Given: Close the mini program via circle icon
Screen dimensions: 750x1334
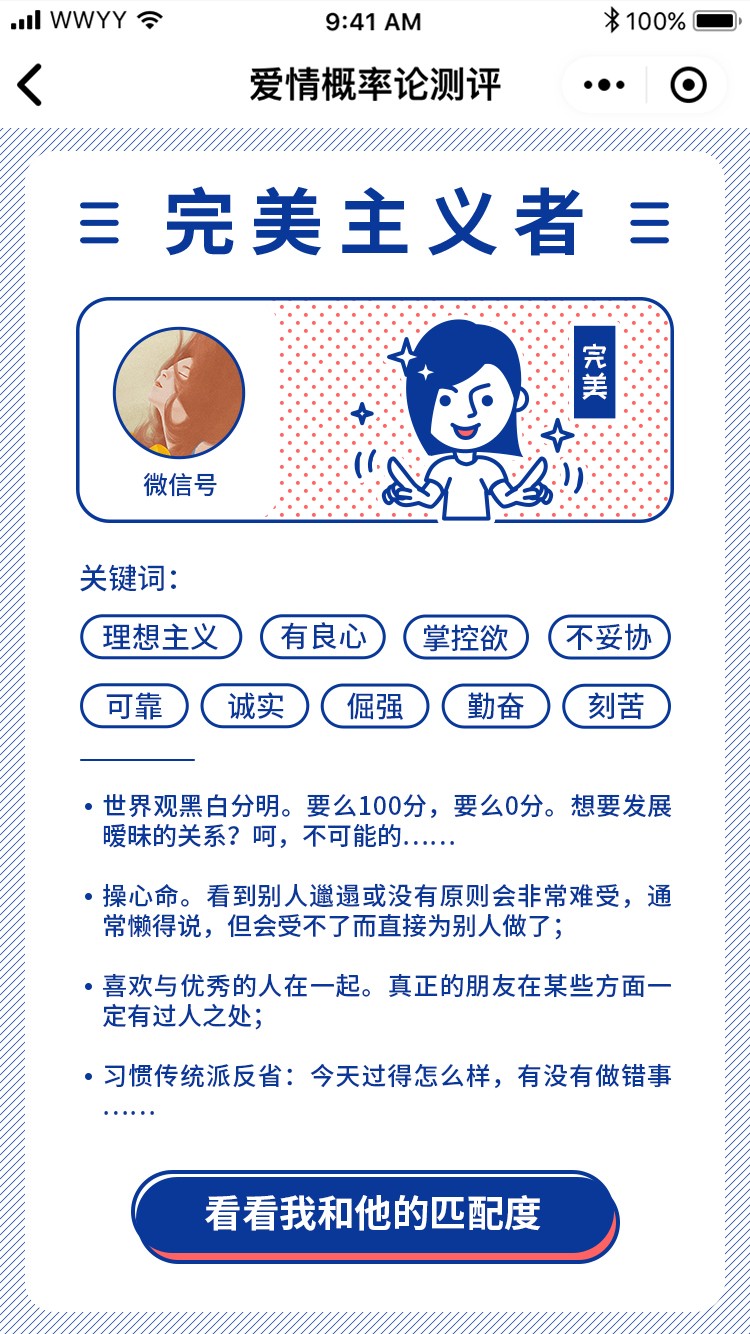Looking at the screenshot, I should [688, 85].
